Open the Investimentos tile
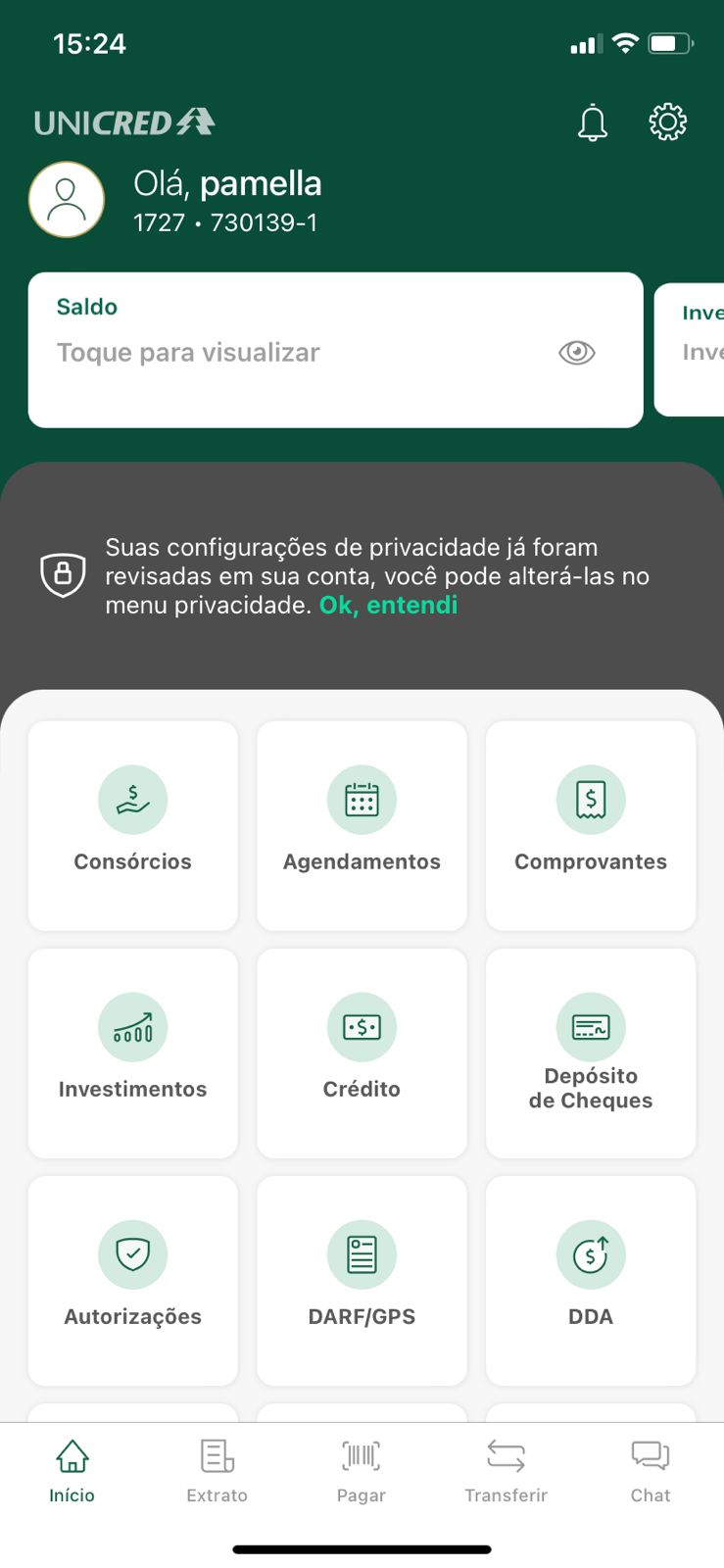This screenshot has width=724, height=1568. click(x=133, y=1053)
